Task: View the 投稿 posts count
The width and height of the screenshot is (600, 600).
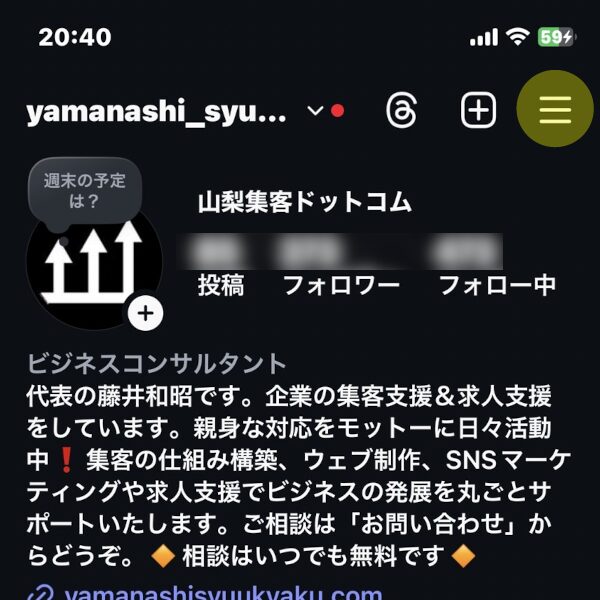Action: point(221,270)
